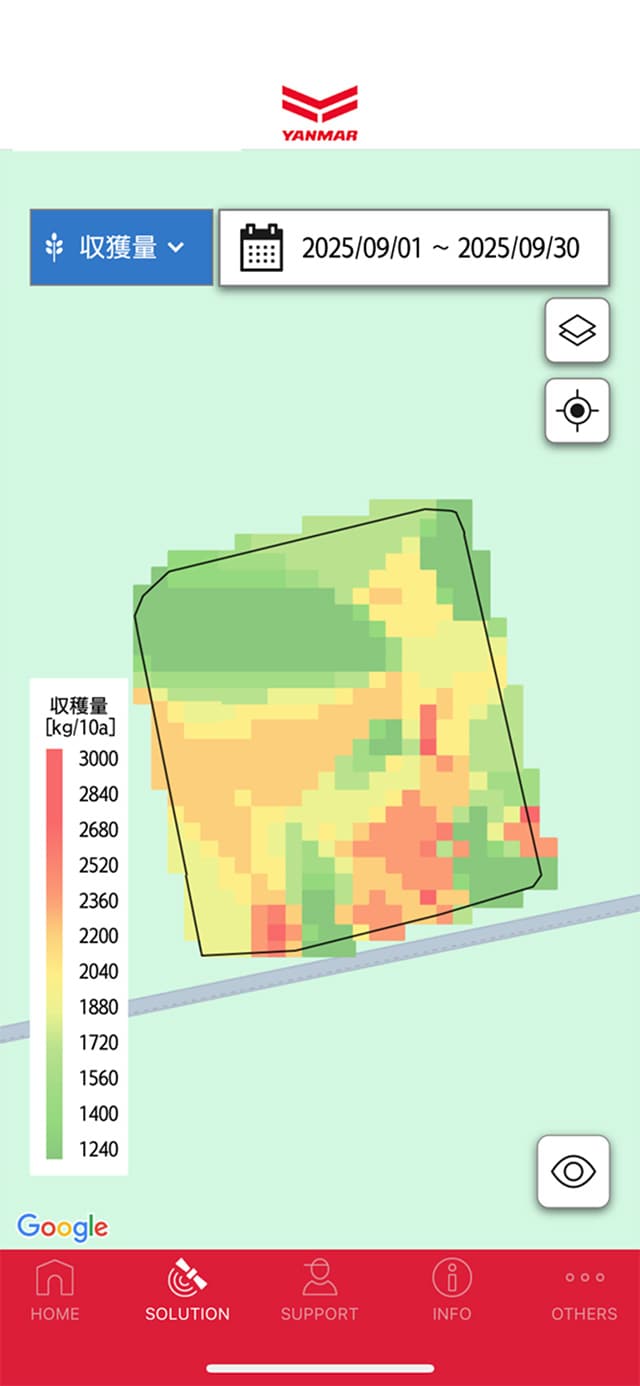
Task: Select the SOLUTION tab
Action: pyautogui.click(x=187, y=1291)
